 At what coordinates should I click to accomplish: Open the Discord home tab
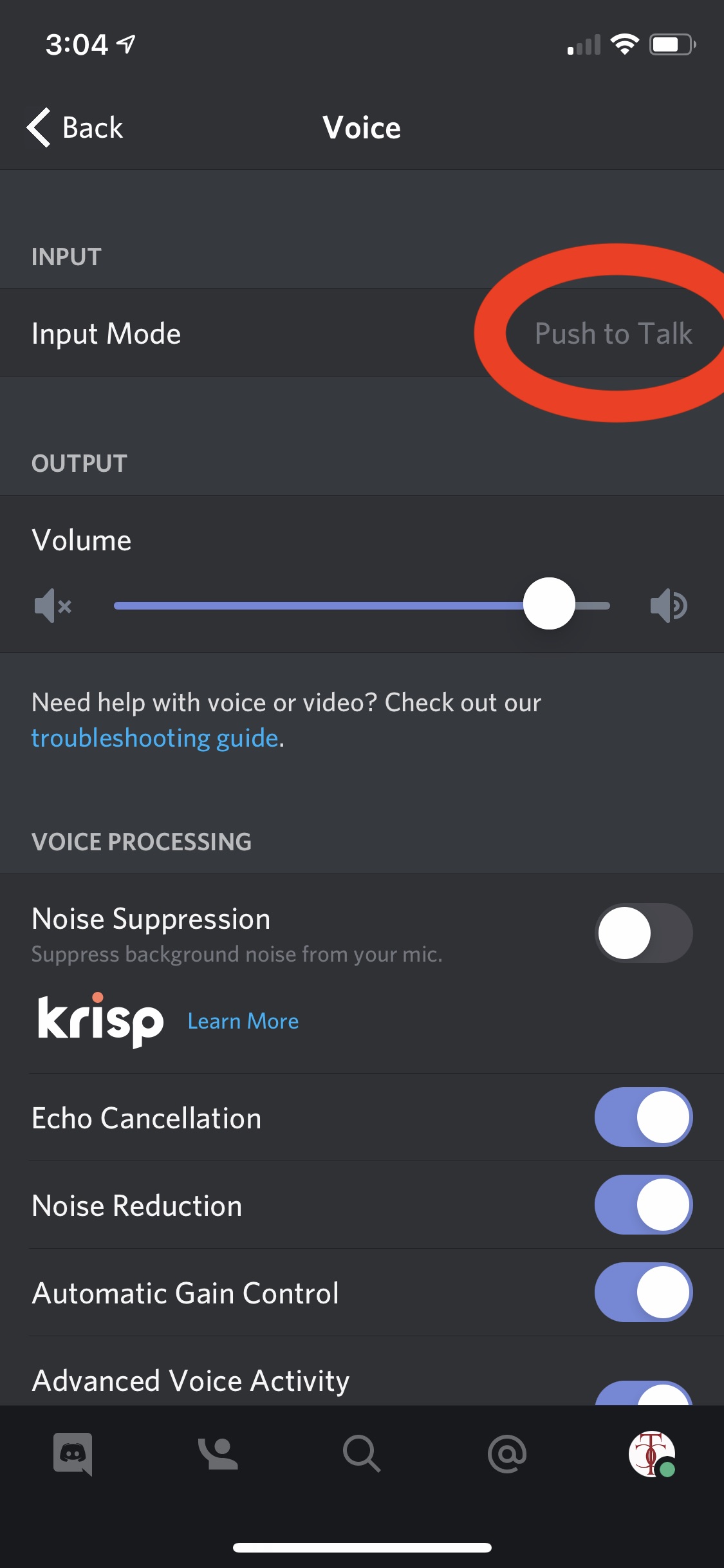73,1453
